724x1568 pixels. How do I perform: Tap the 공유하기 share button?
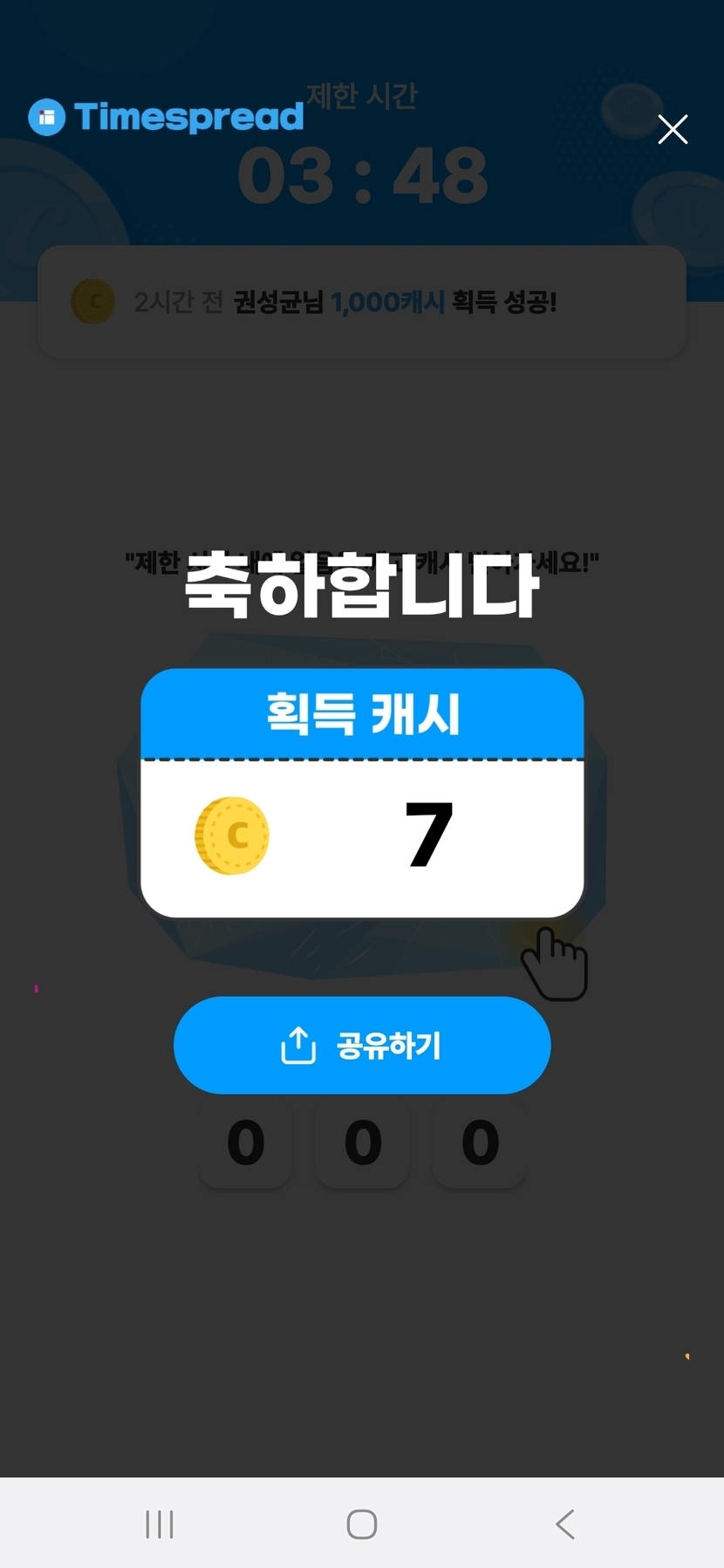[362, 1045]
